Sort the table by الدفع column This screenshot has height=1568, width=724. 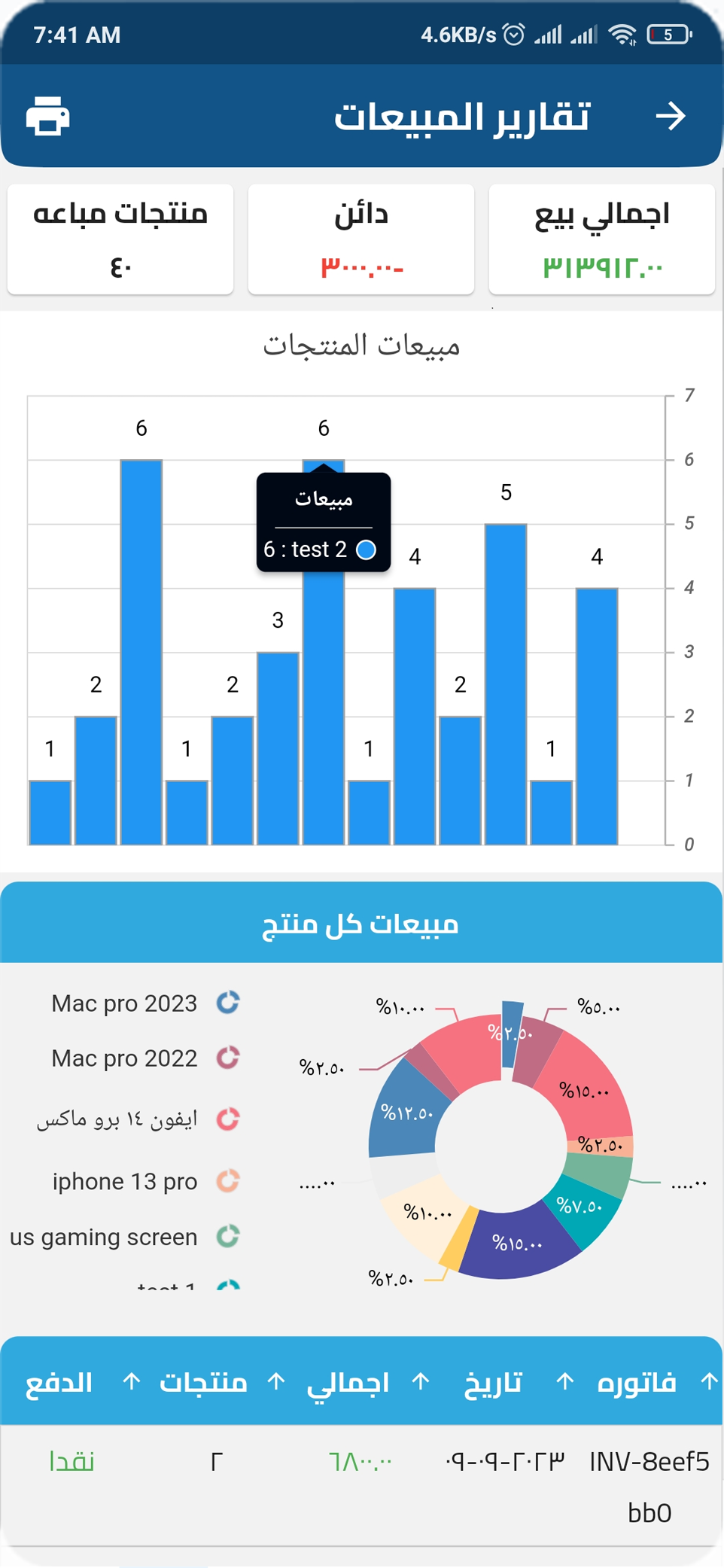59,1383
